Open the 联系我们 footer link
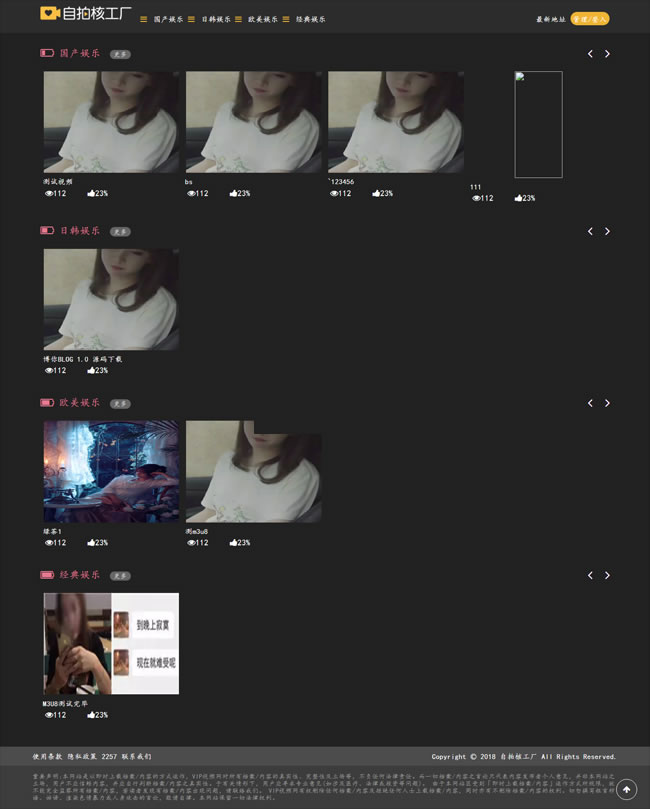 tap(136, 757)
